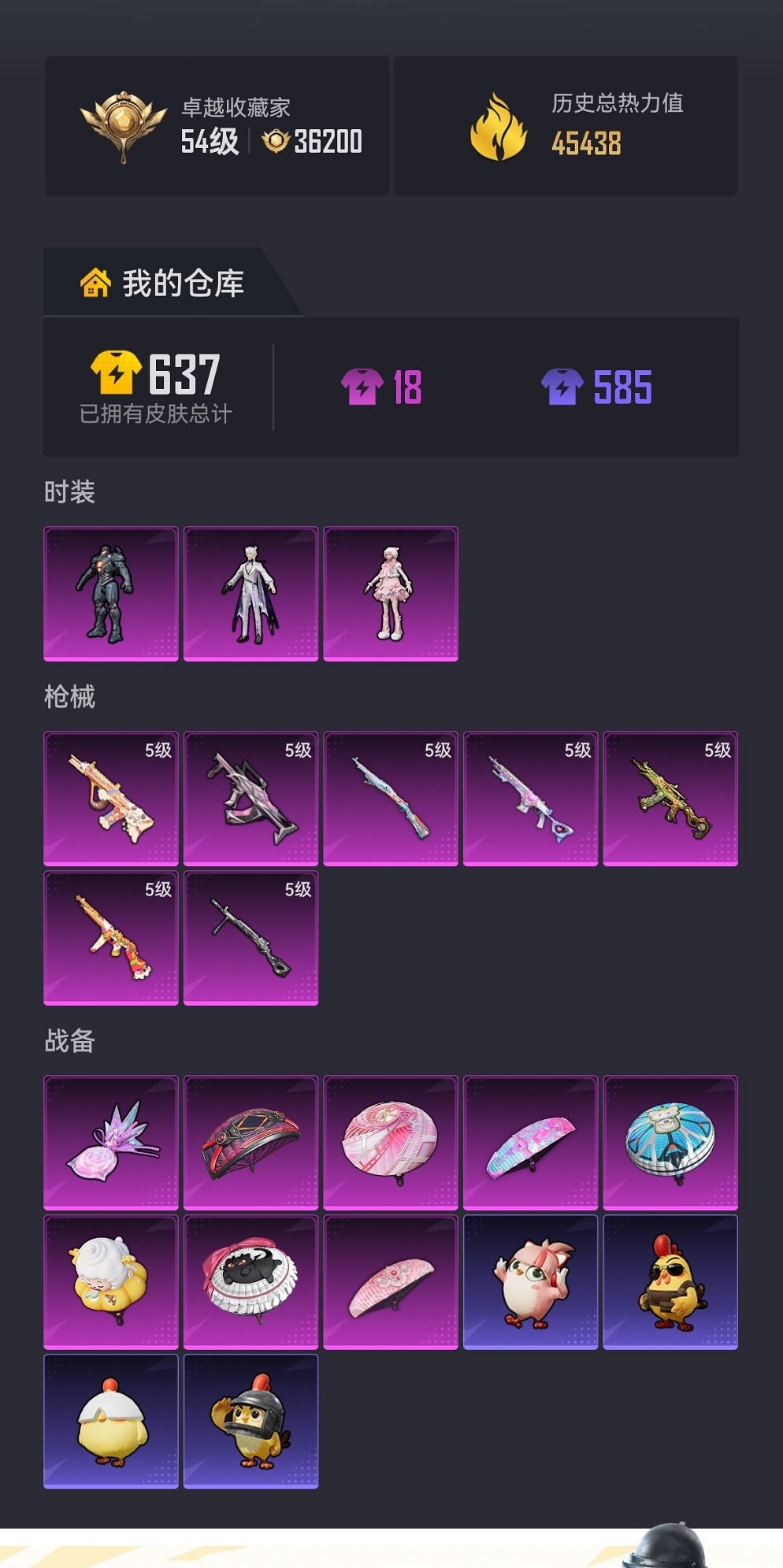Image resolution: width=783 pixels, height=1568 pixels.
Task: Open the crystal flower gear item
Action: click(111, 1143)
